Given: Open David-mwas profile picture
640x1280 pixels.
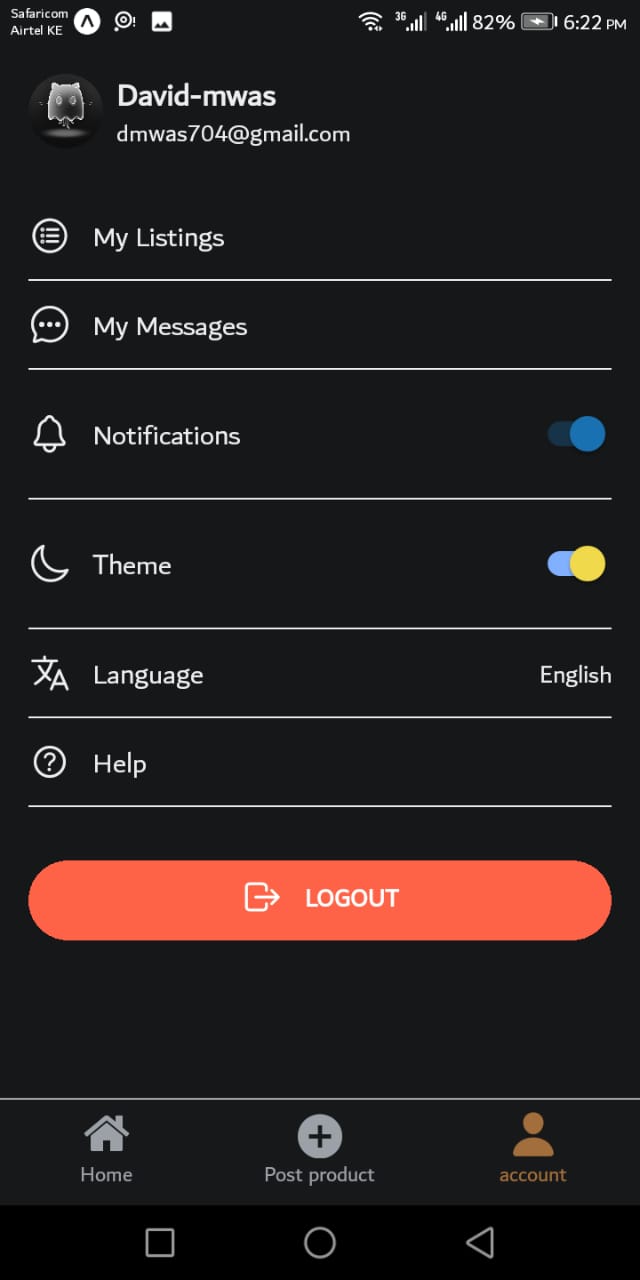Looking at the screenshot, I should 66,111.
